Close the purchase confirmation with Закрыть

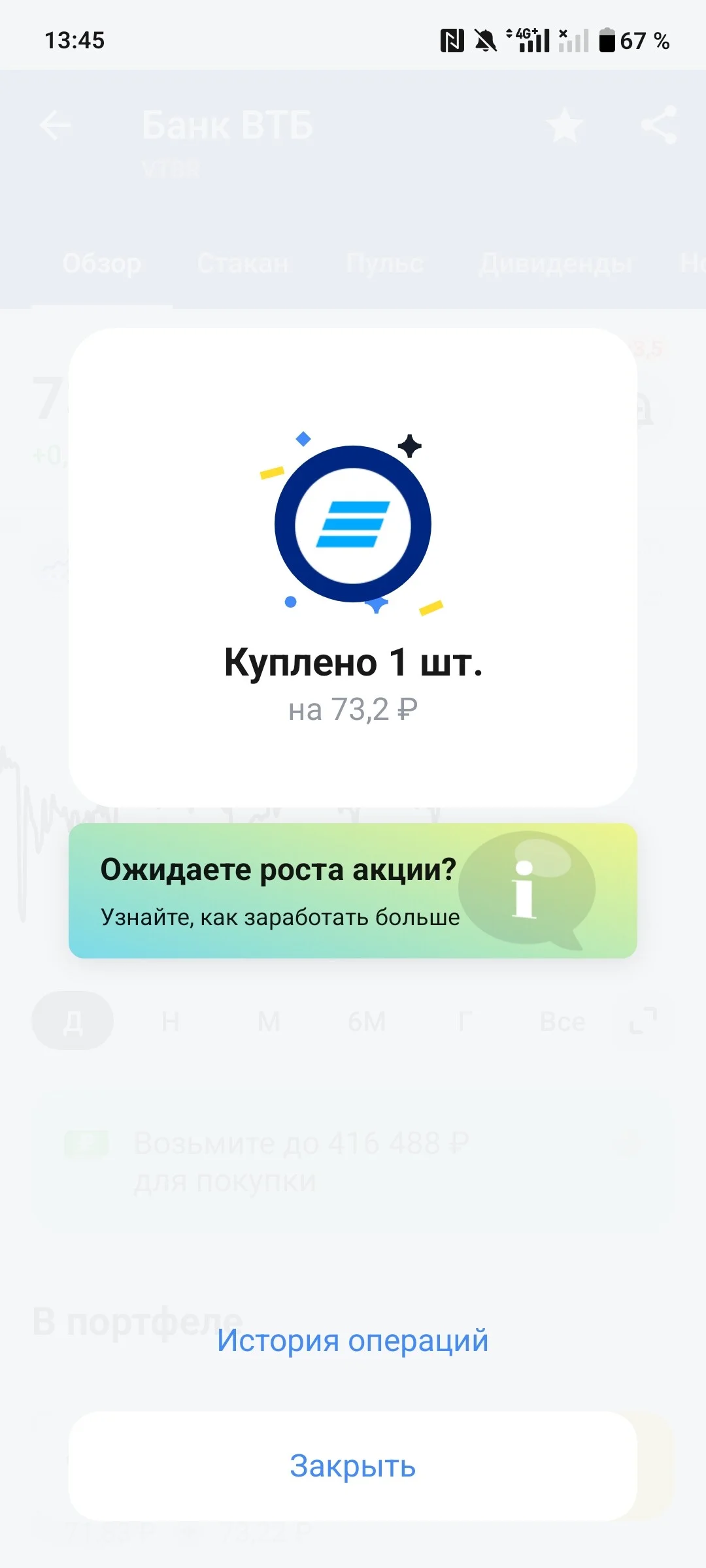click(x=353, y=1466)
